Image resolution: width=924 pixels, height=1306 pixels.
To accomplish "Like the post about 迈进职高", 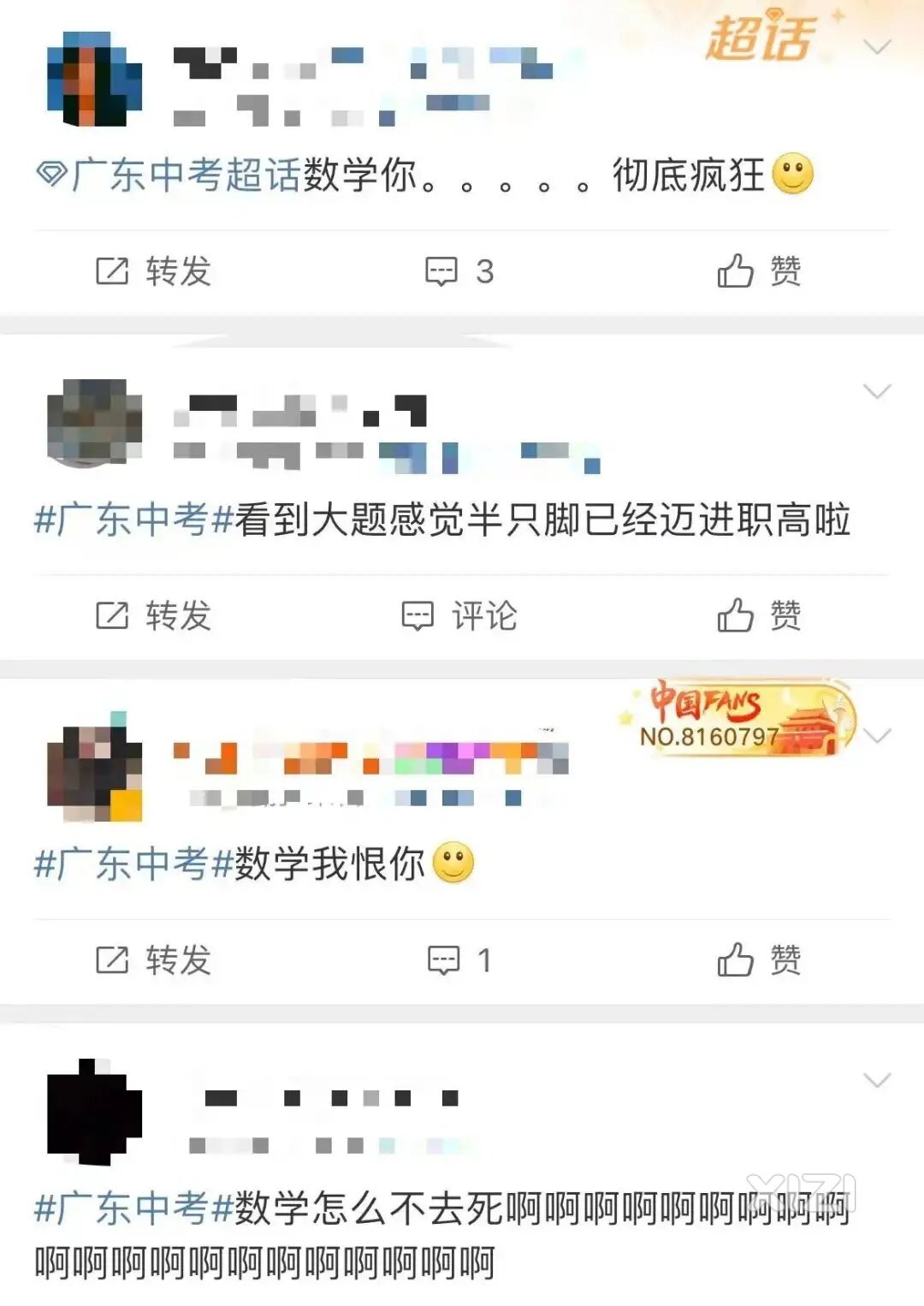I will click(759, 615).
